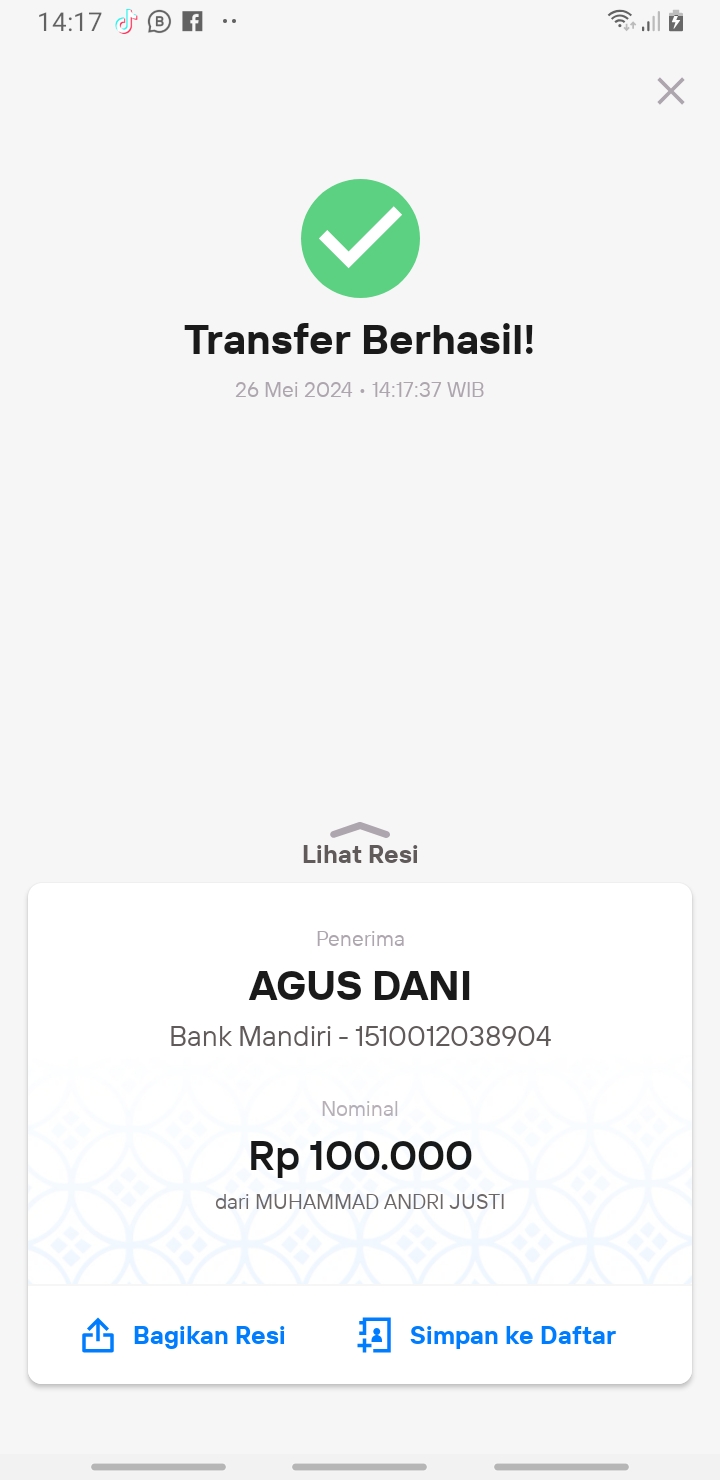
Task: Open the AGUS DANI receipt card
Action: (x=360, y=1084)
